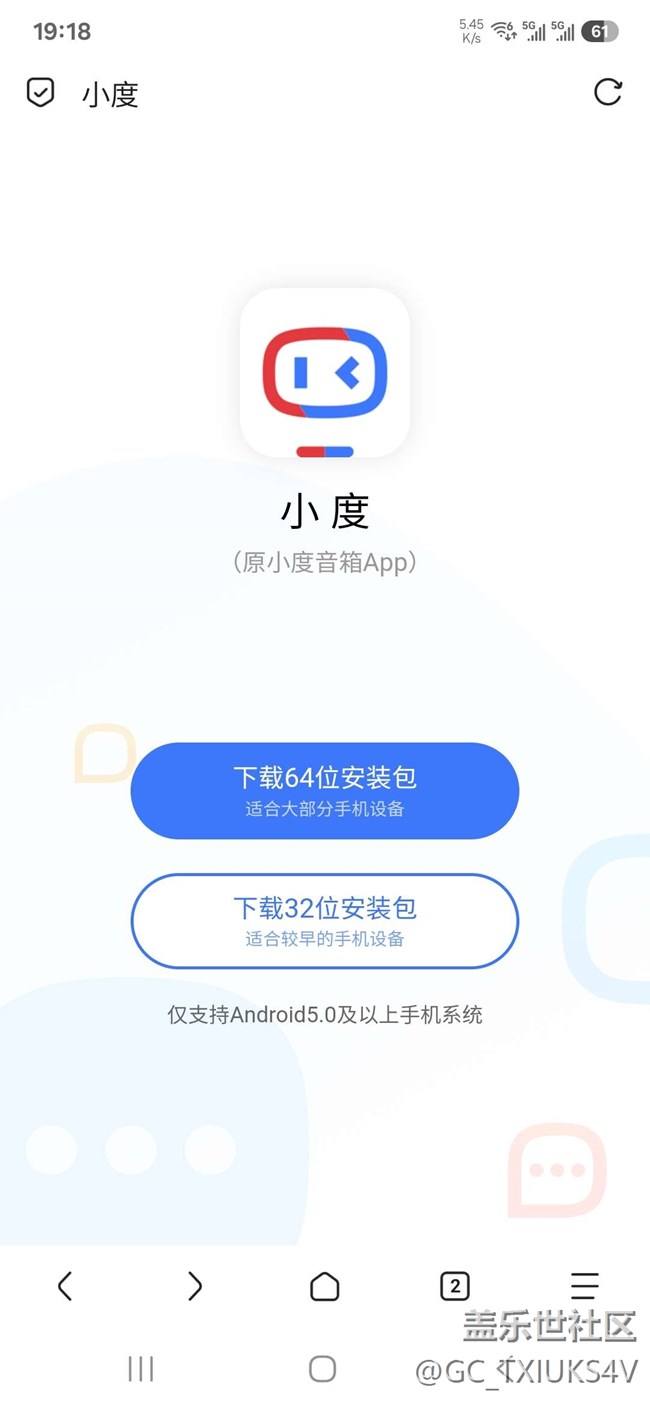
Task: Tap the system home button
Action: coord(322,1369)
